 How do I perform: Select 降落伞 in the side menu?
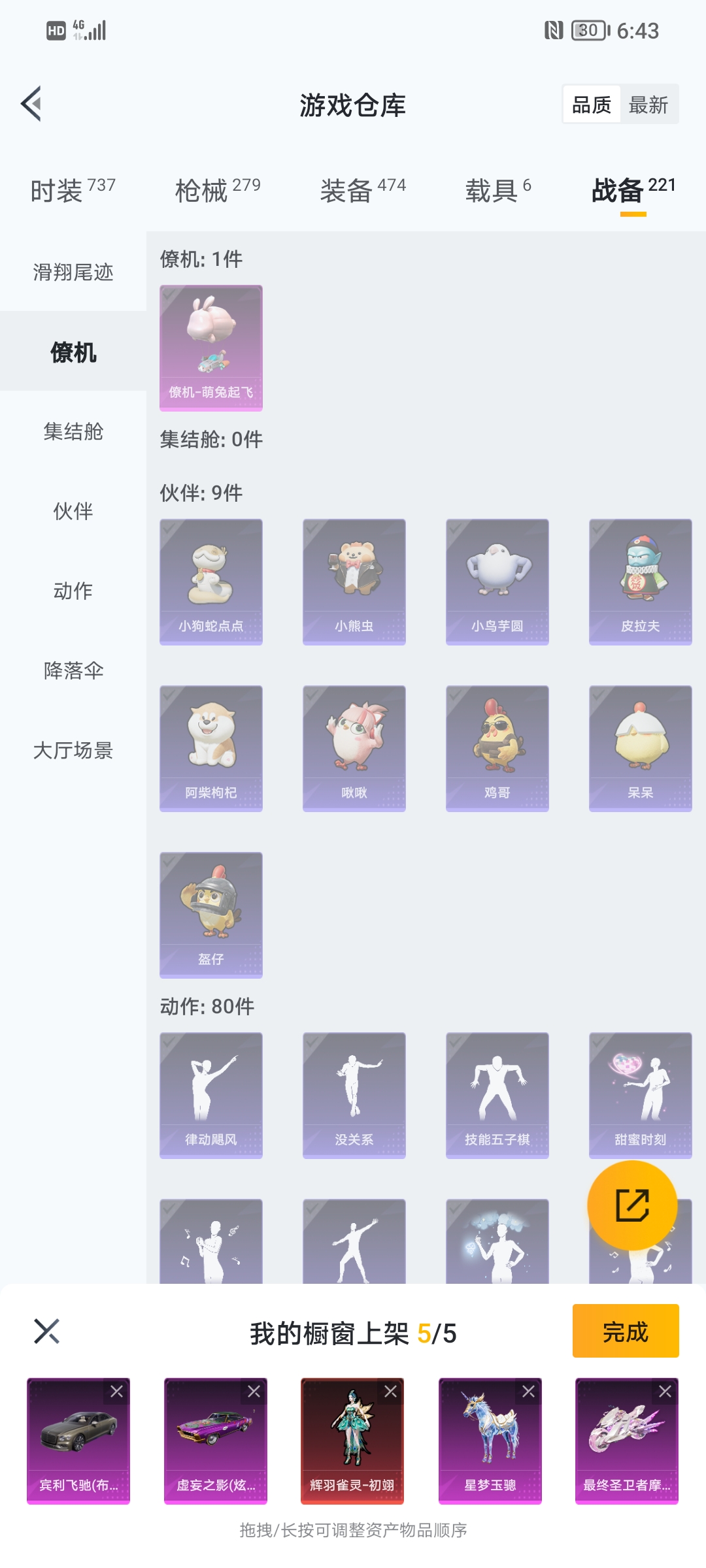click(73, 670)
